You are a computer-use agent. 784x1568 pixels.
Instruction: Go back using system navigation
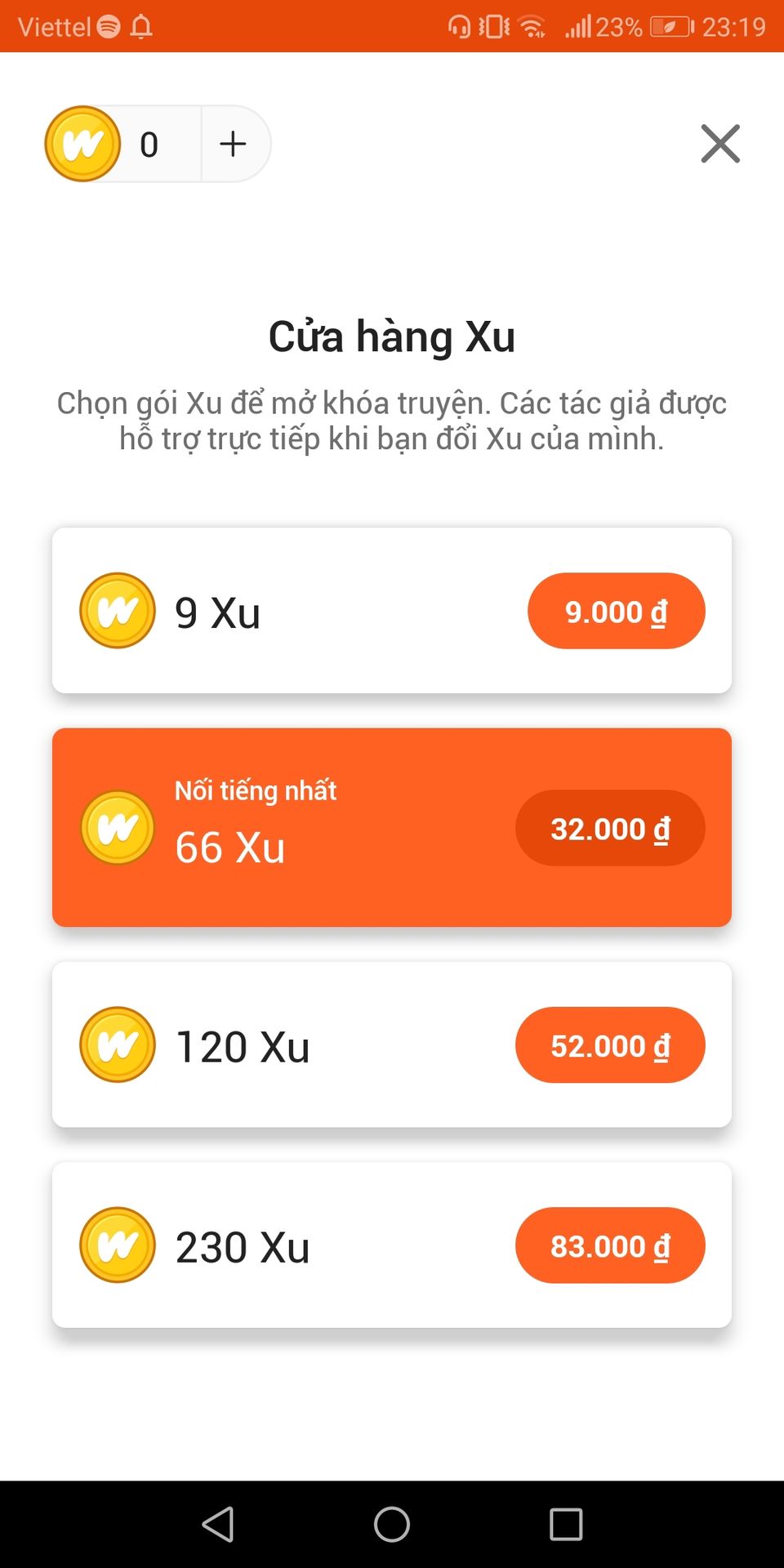click(x=218, y=1524)
